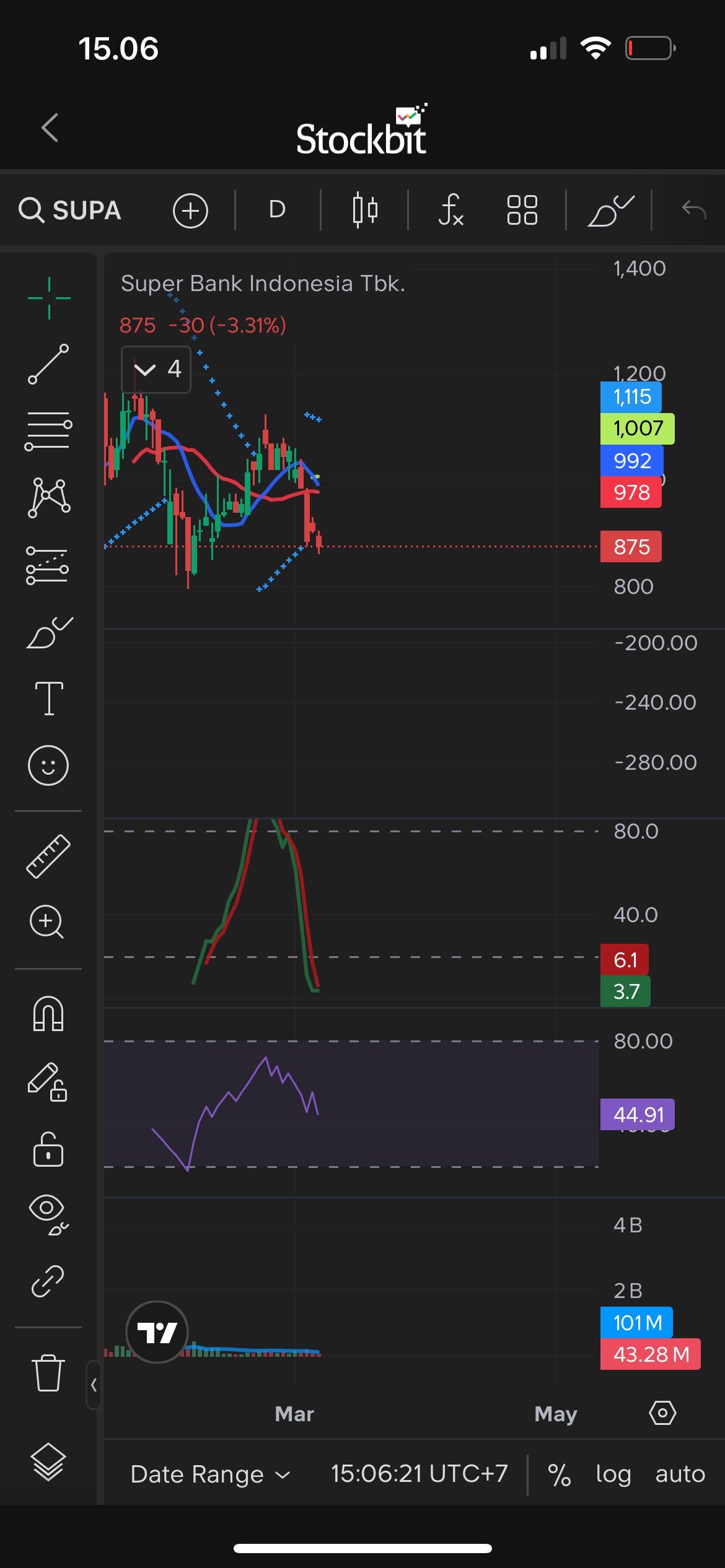Change the D timeframe interval
This screenshot has height=1568, width=725.
(x=277, y=210)
